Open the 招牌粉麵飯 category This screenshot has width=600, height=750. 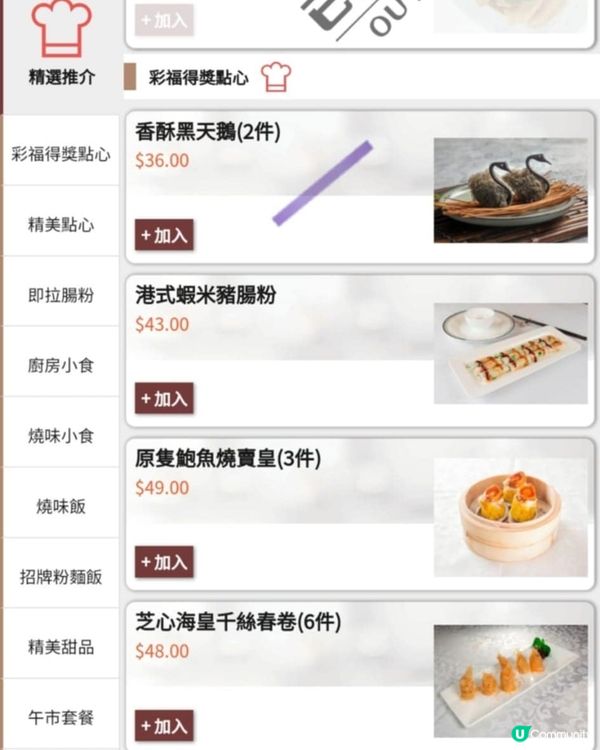click(x=61, y=576)
